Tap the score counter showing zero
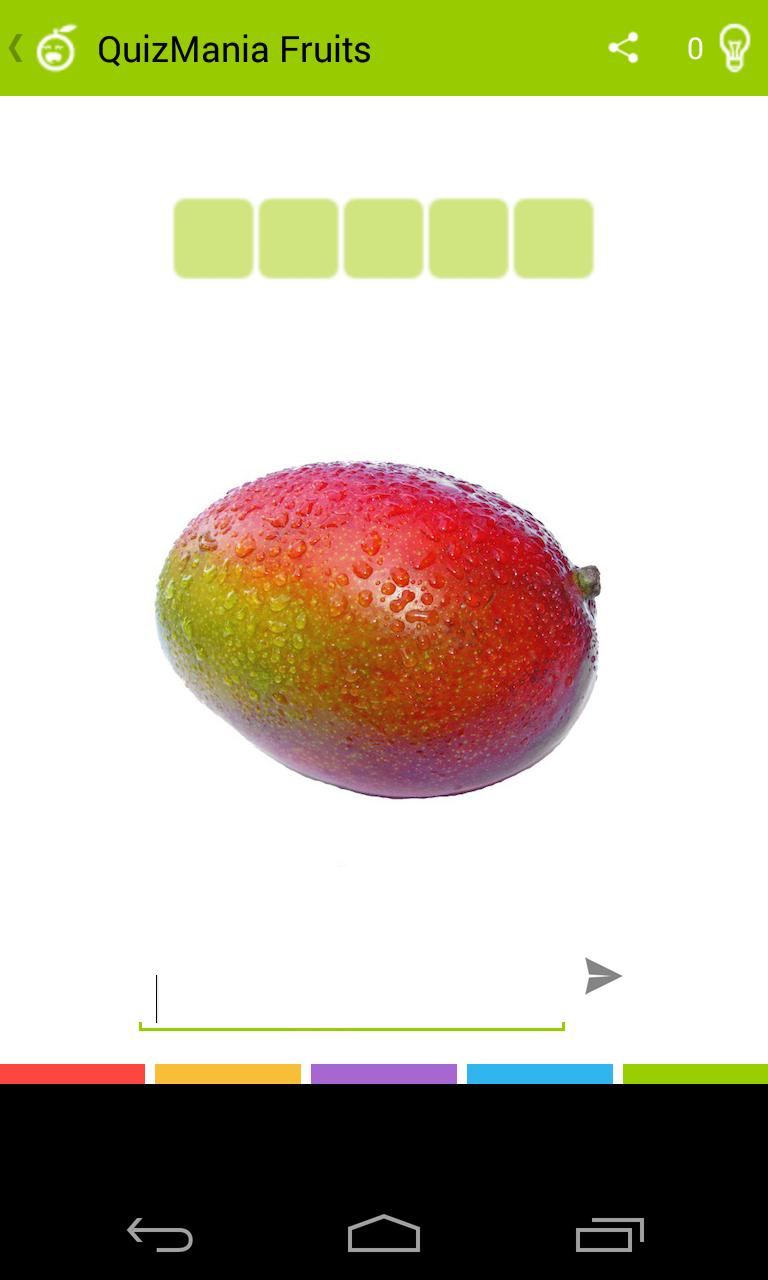 coord(694,48)
